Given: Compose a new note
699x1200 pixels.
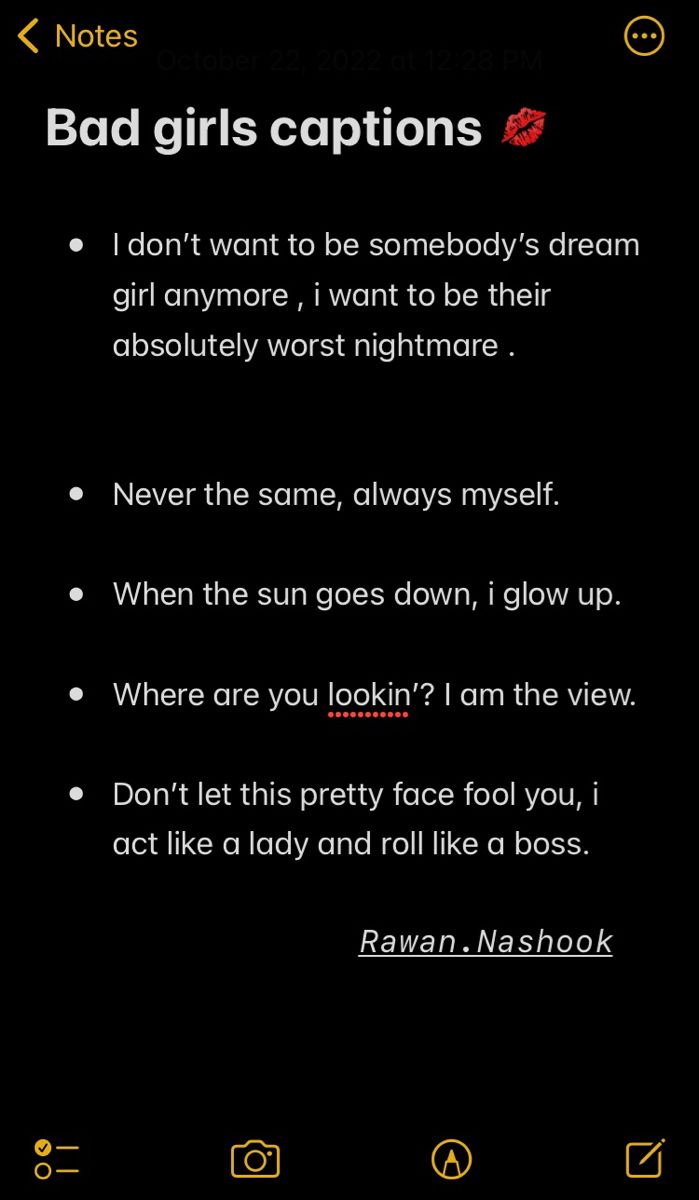Looking at the screenshot, I should click(644, 1158).
